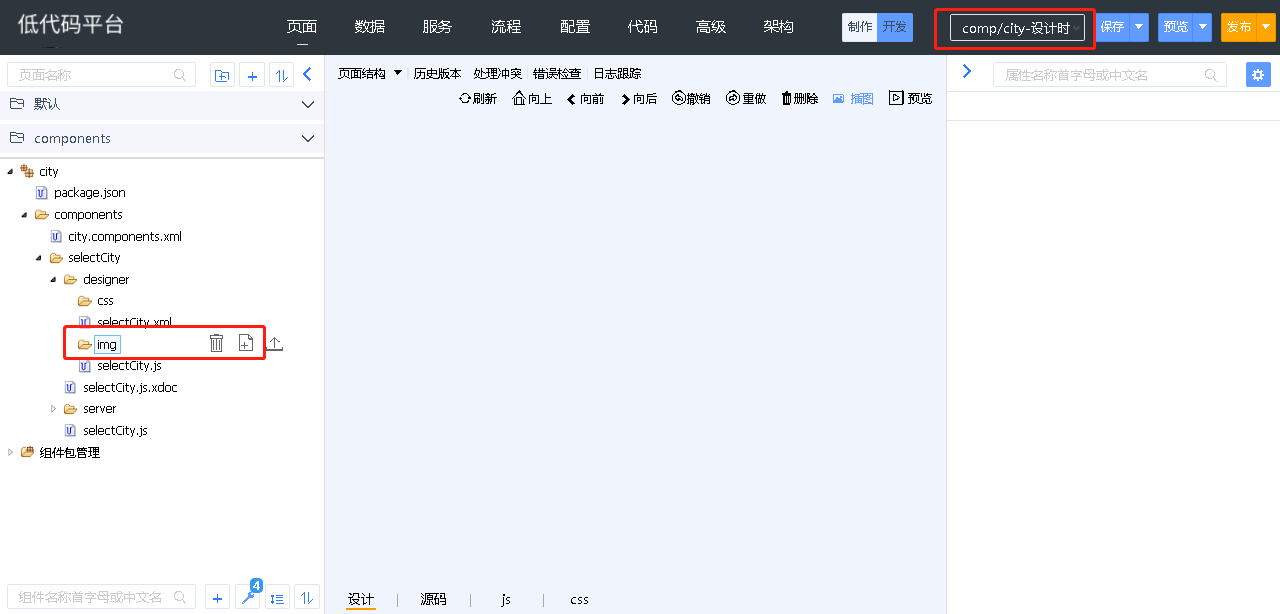Tap the 预览 button in top bar
The height and width of the screenshot is (614, 1280).
[x=1176, y=27]
